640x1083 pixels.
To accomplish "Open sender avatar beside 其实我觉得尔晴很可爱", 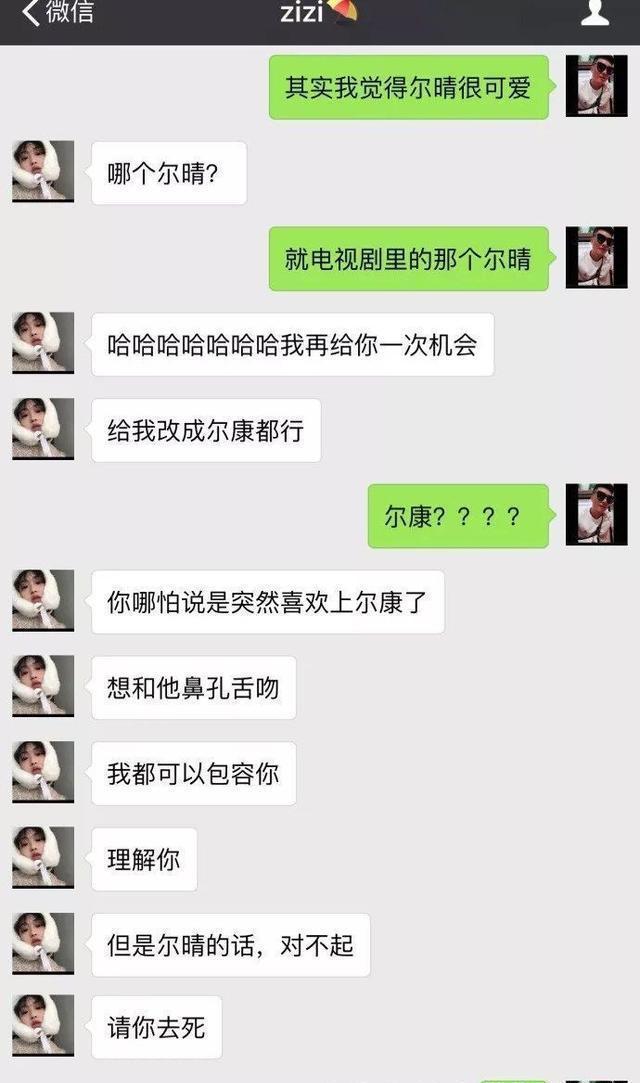I will coord(597,86).
